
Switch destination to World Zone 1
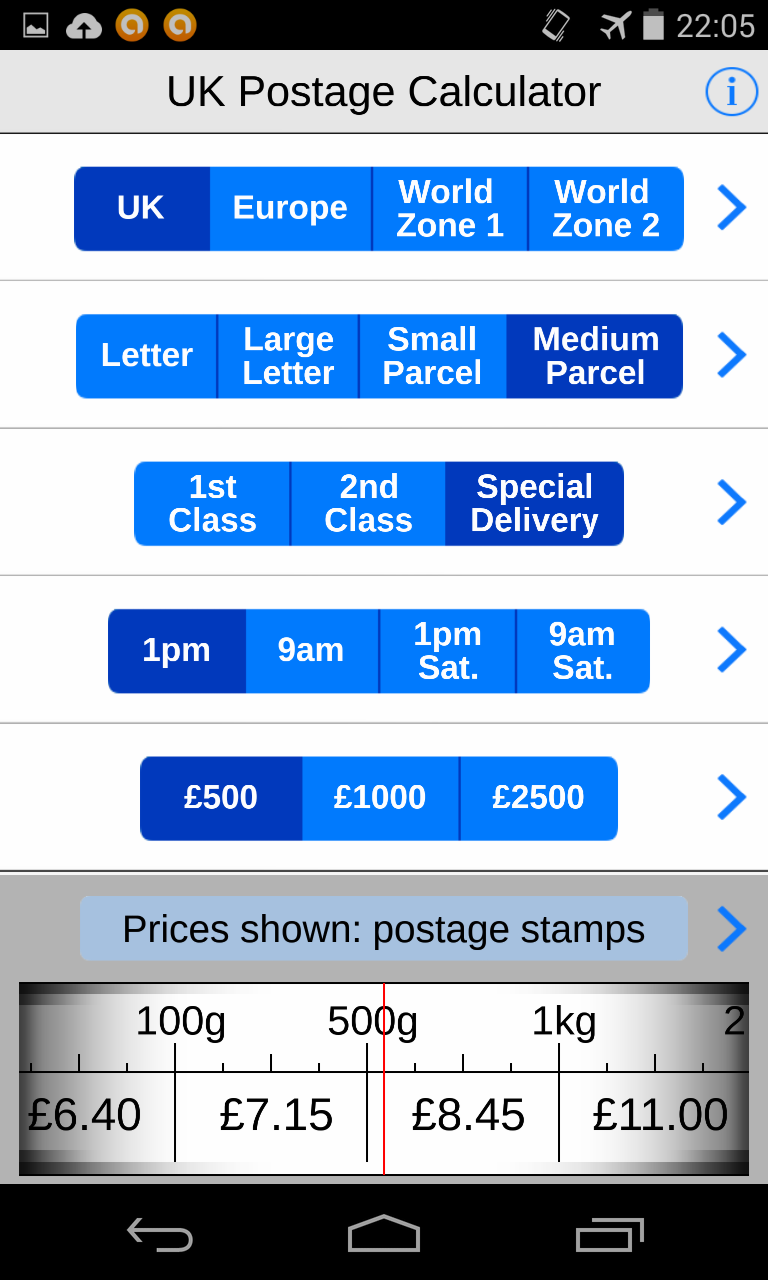[x=447, y=208]
